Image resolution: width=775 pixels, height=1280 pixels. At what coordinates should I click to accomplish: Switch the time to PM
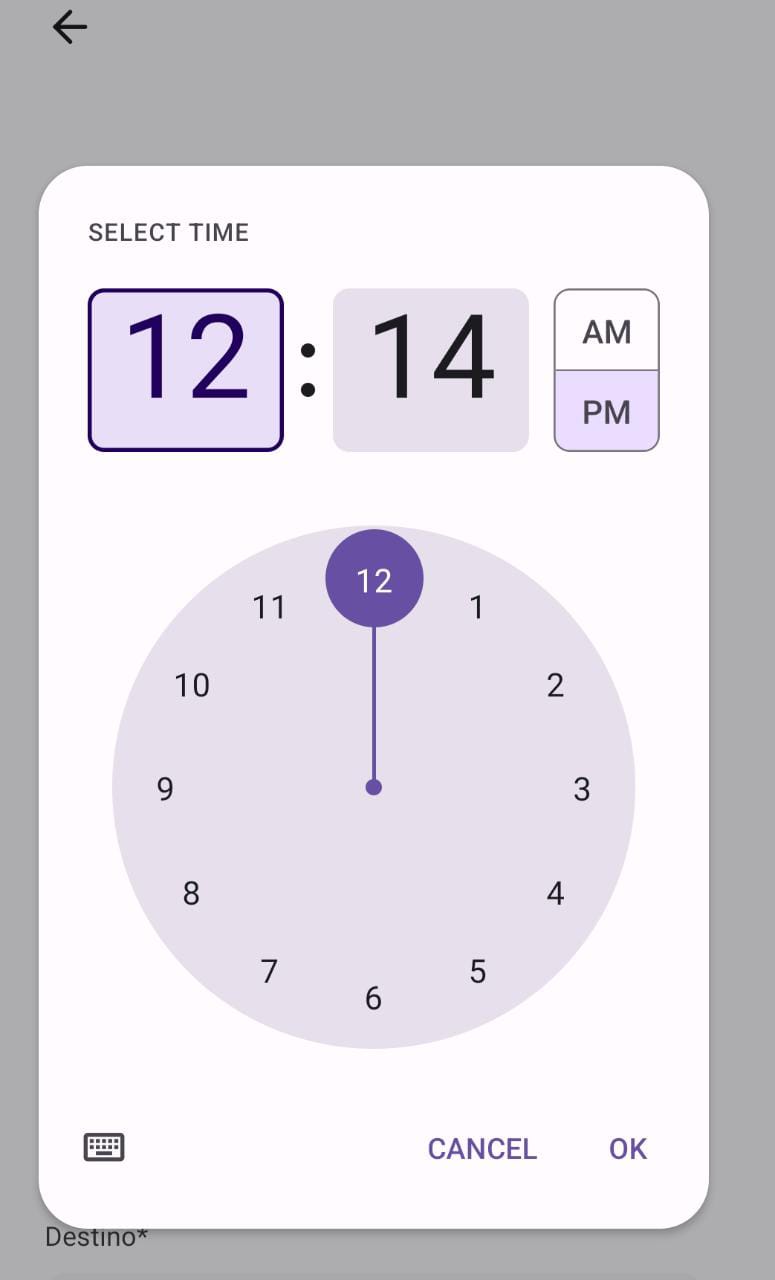pos(606,411)
